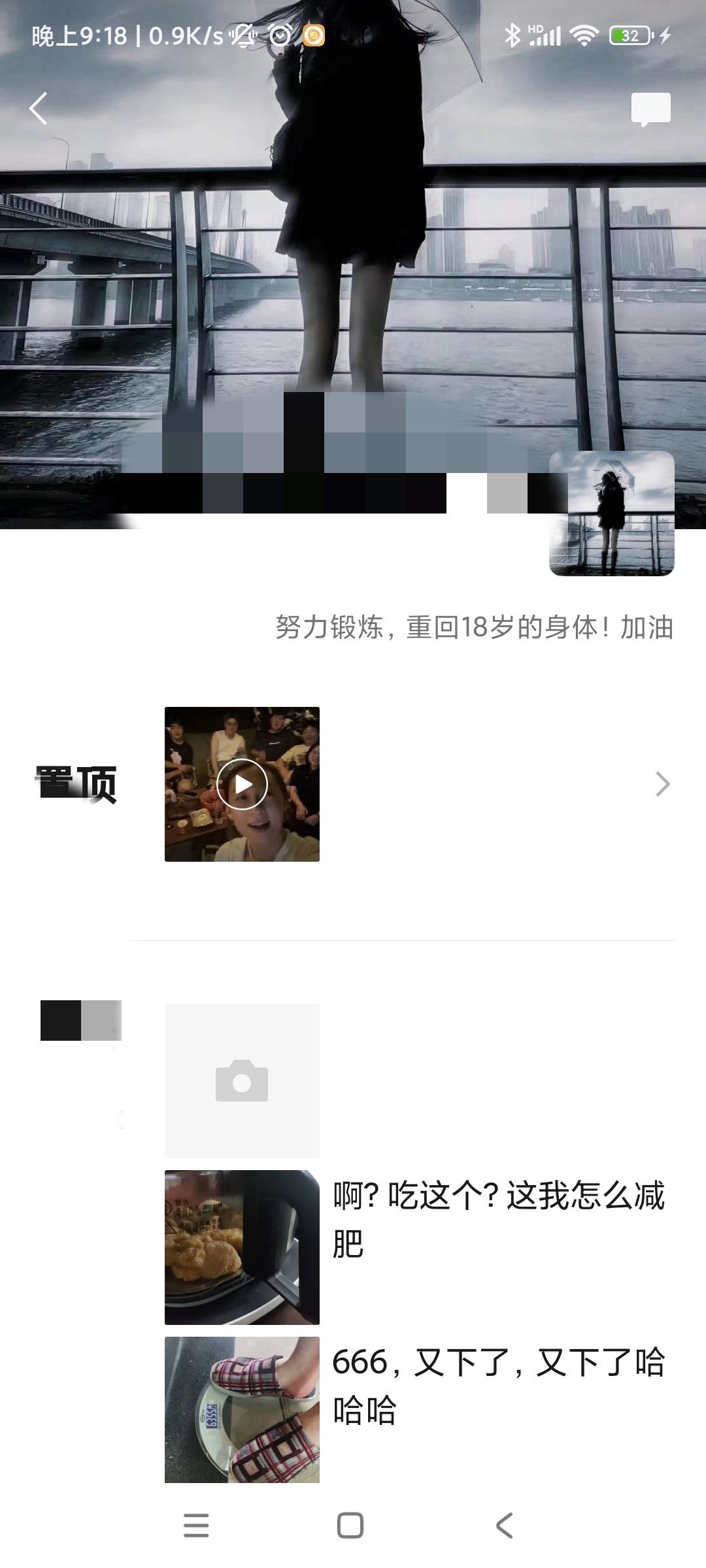
Task: Open the post 666,又下了,又下了哈哈哈
Action: tap(498, 1385)
